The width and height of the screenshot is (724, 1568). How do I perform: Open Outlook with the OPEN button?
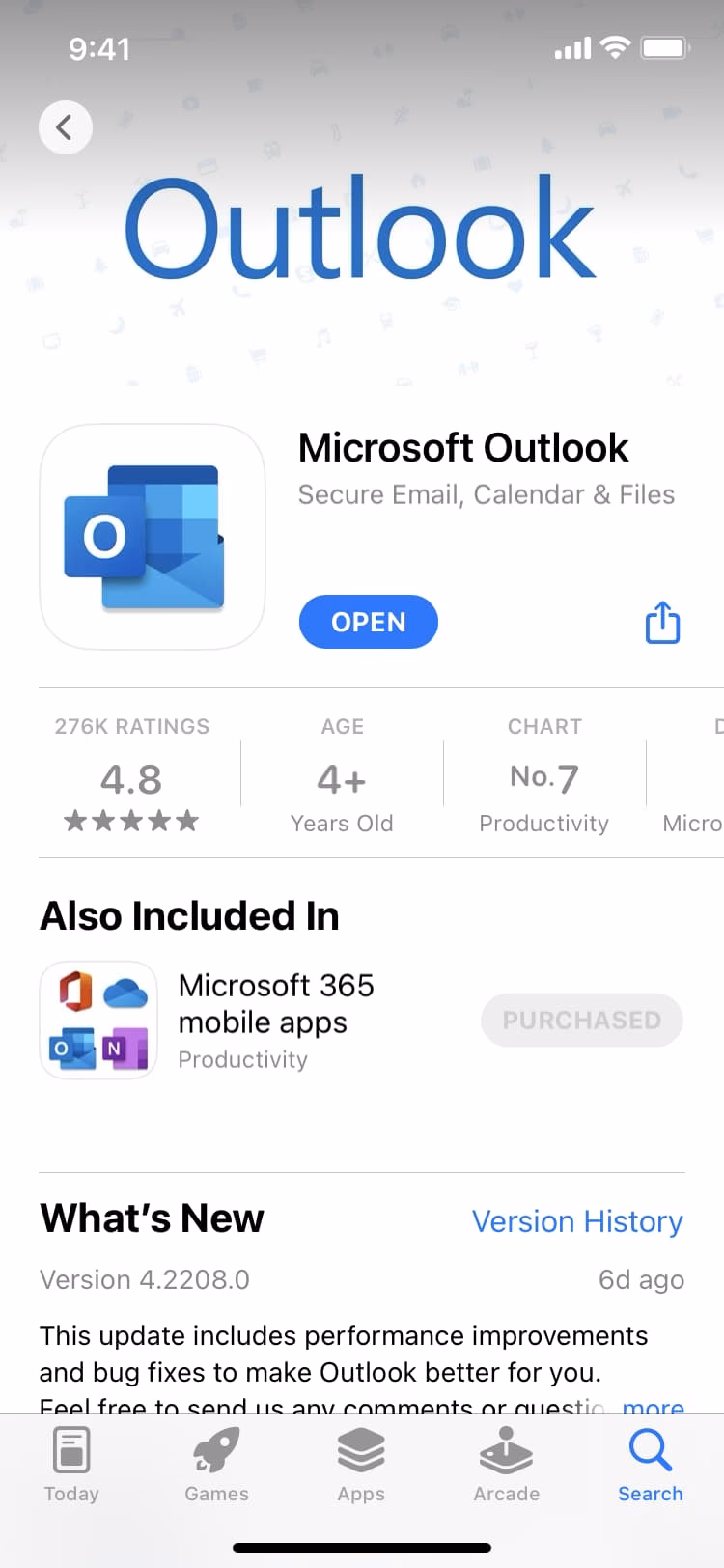click(x=368, y=622)
